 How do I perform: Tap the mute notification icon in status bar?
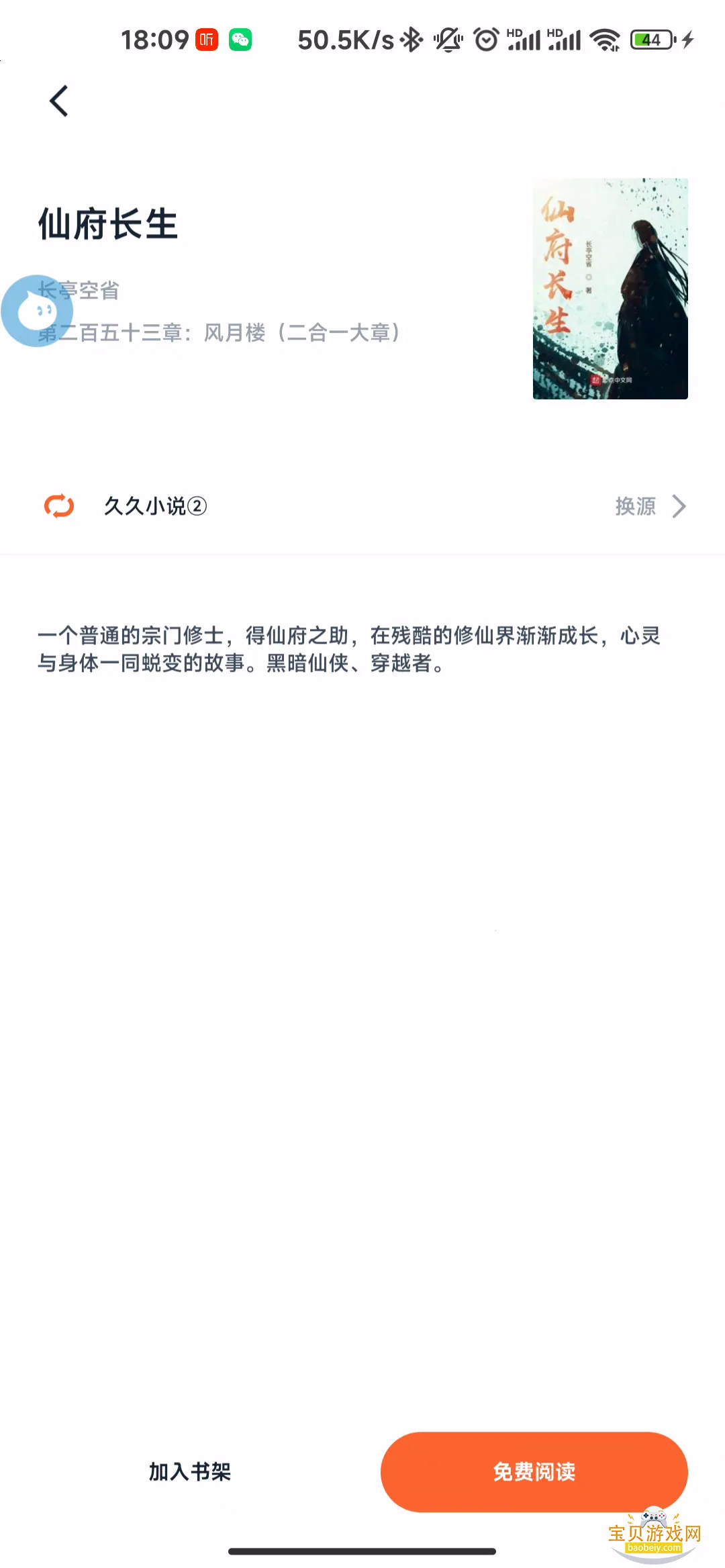[x=448, y=39]
